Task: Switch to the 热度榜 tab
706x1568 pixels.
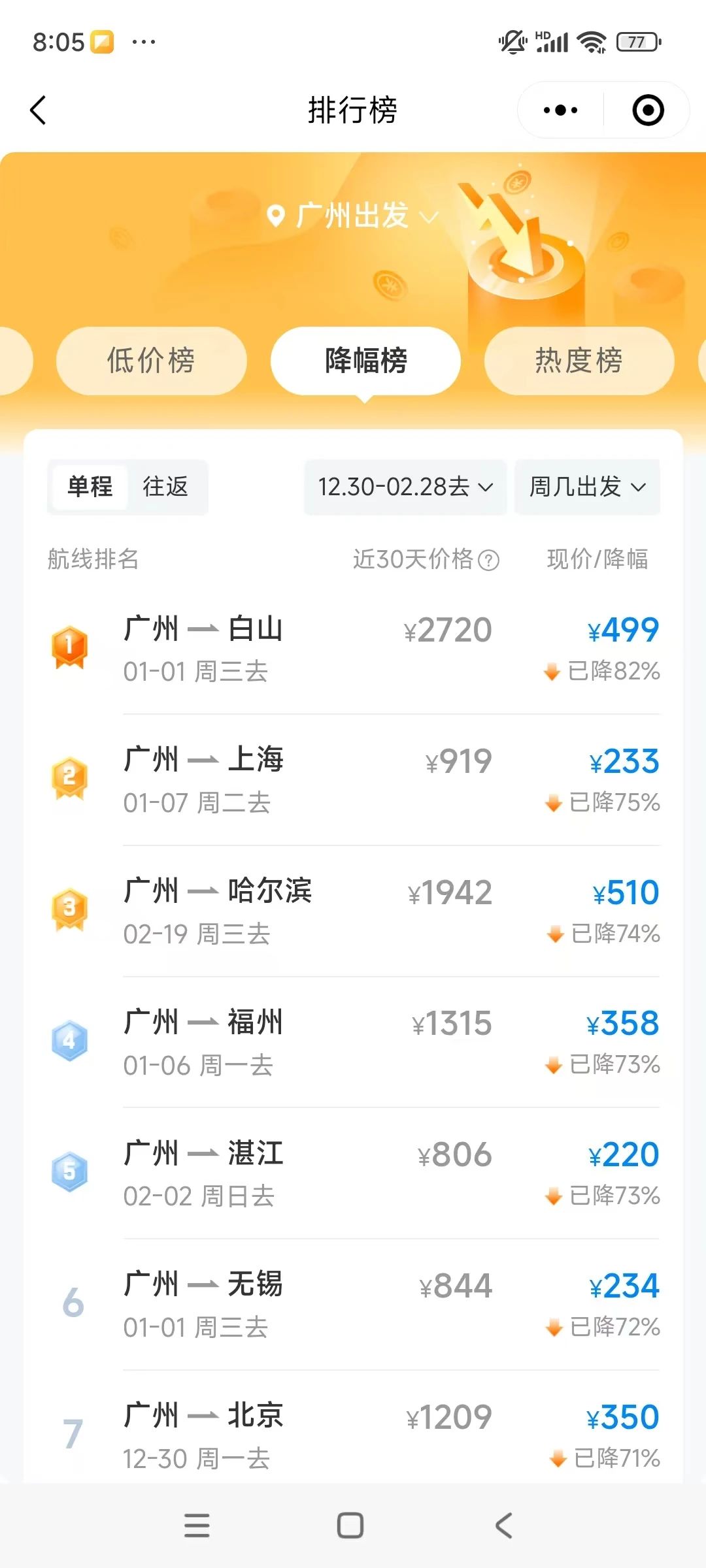Action: 579,361
